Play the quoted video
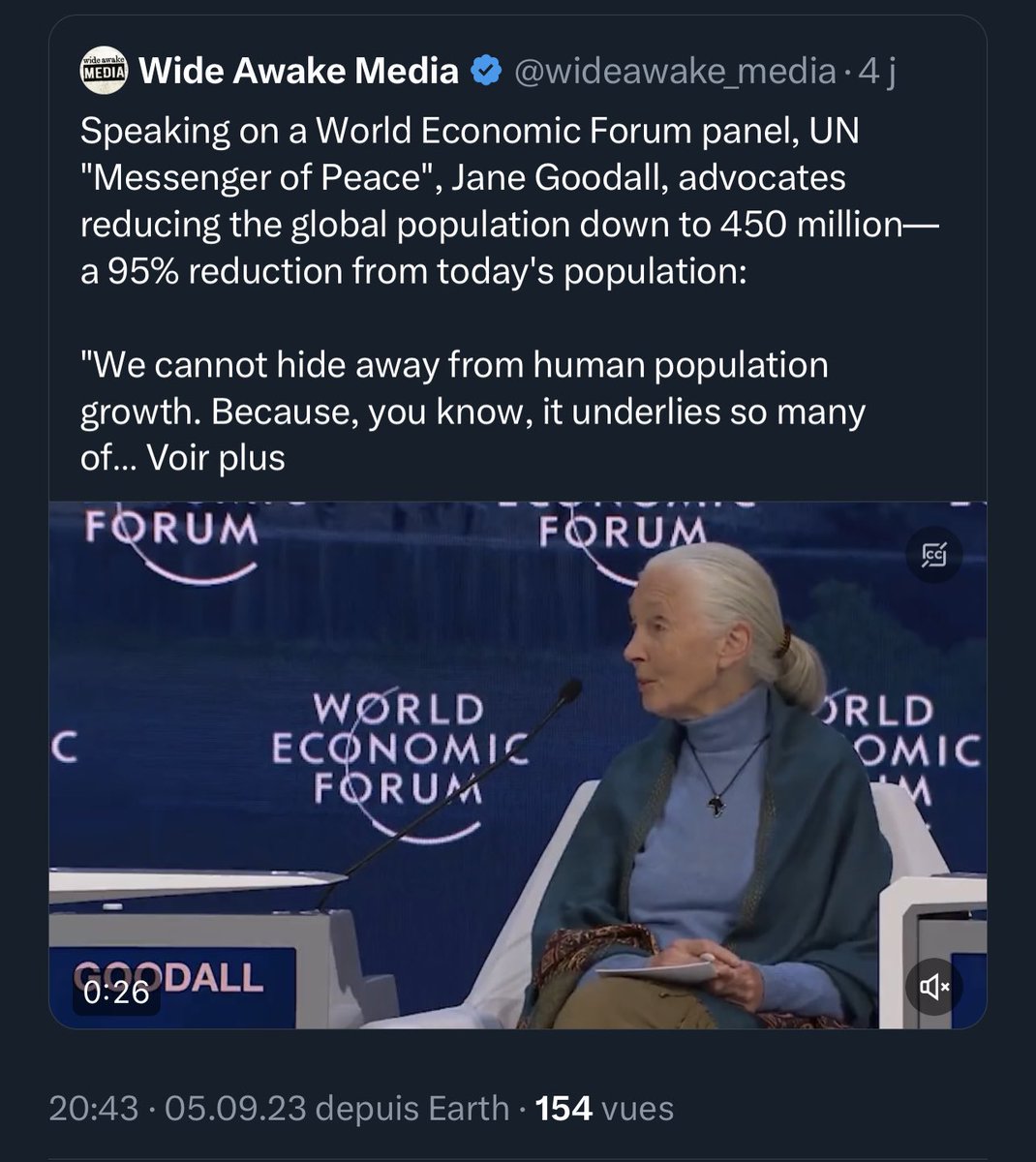1036x1162 pixels. click(x=518, y=765)
